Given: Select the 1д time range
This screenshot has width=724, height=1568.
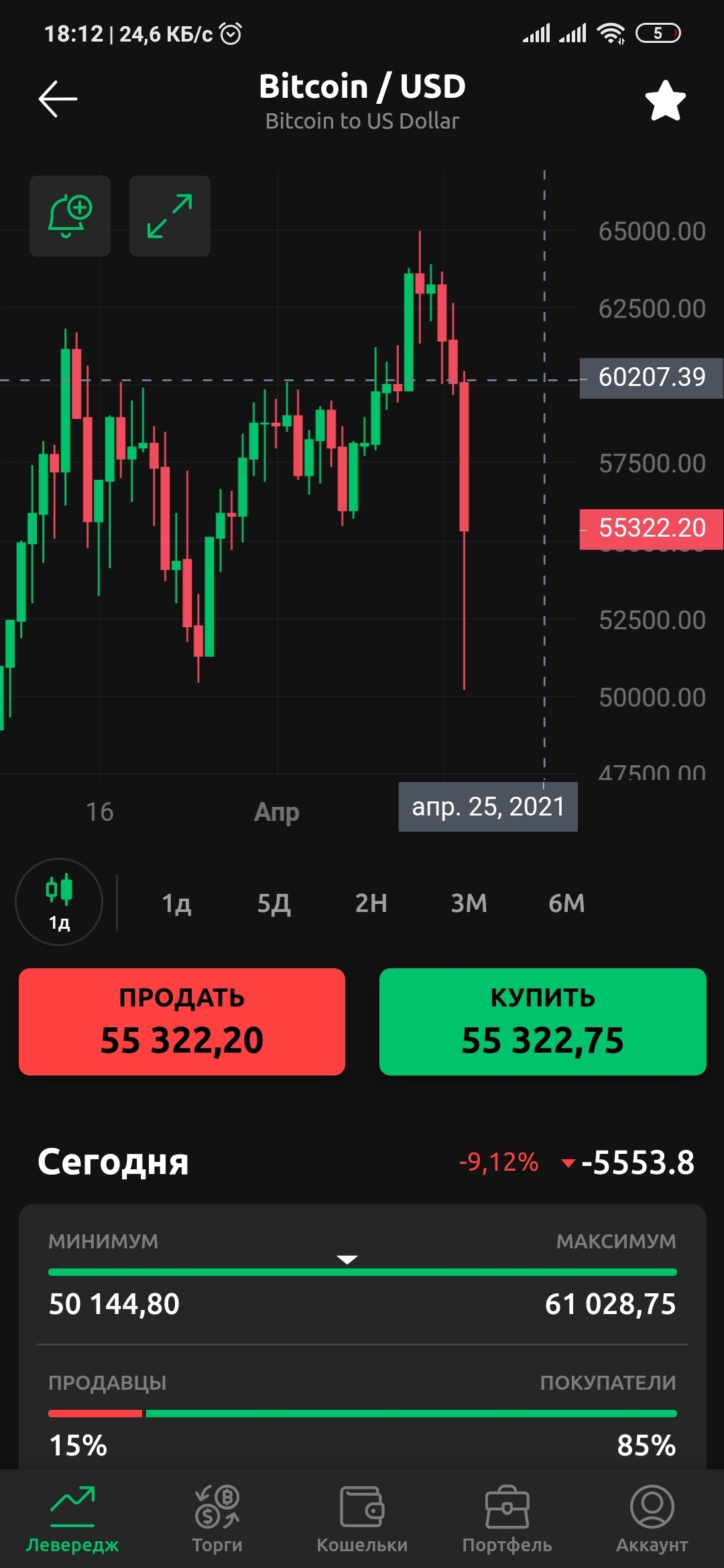Looking at the screenshot, I should pos(176,903).
